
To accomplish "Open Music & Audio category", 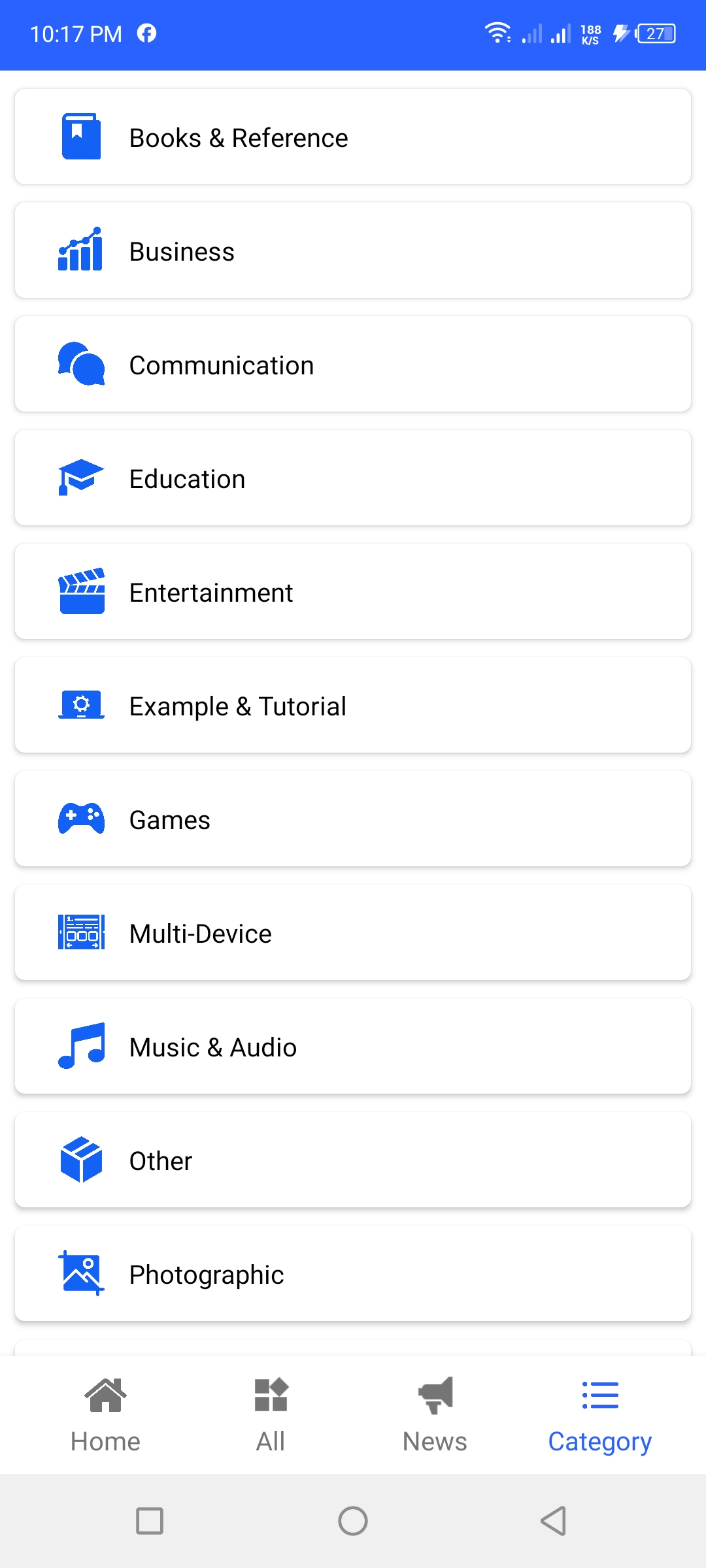I will pos(353,1046).
